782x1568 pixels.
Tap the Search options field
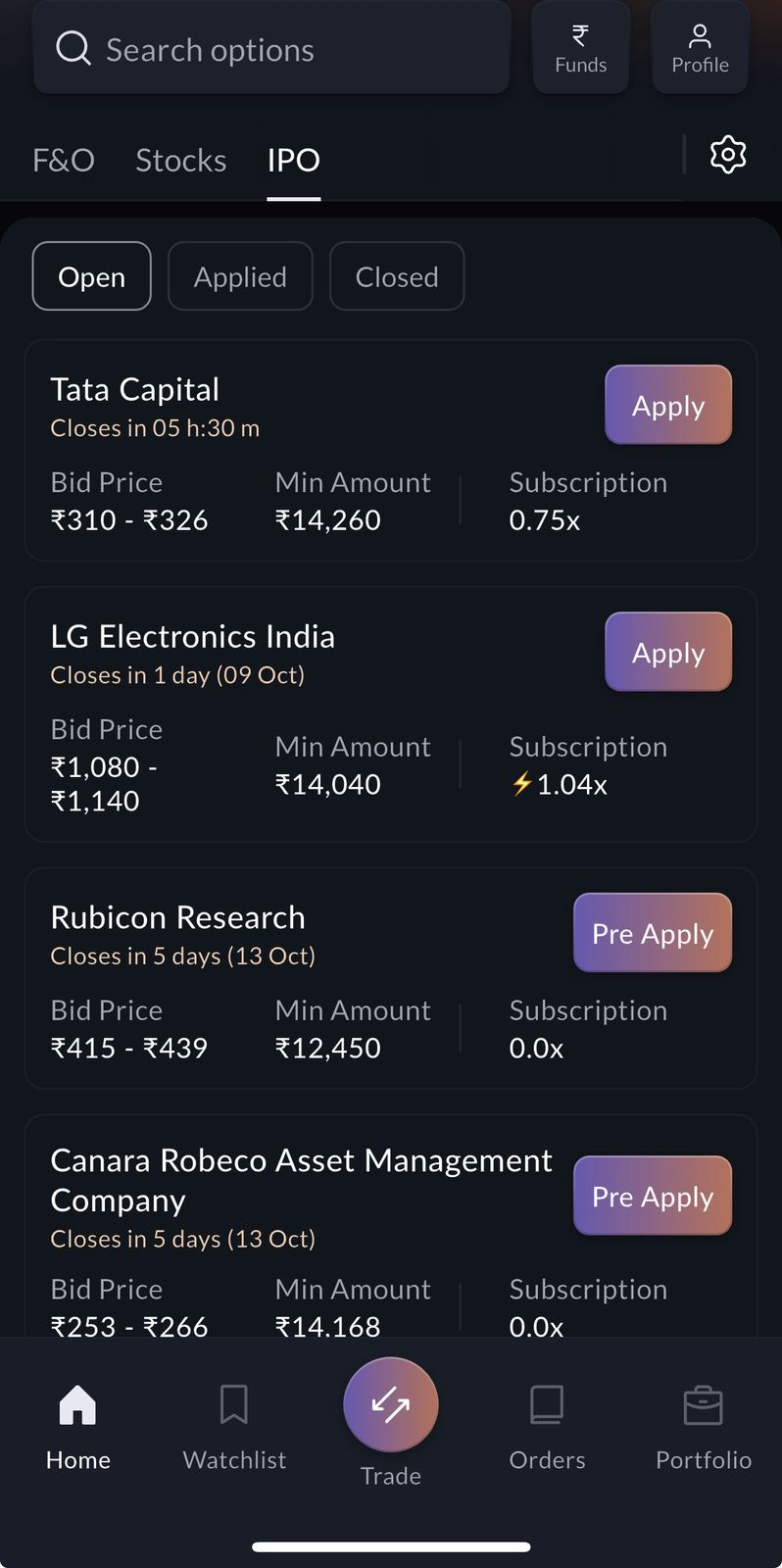pyautogui.click(x=271, y=47)
